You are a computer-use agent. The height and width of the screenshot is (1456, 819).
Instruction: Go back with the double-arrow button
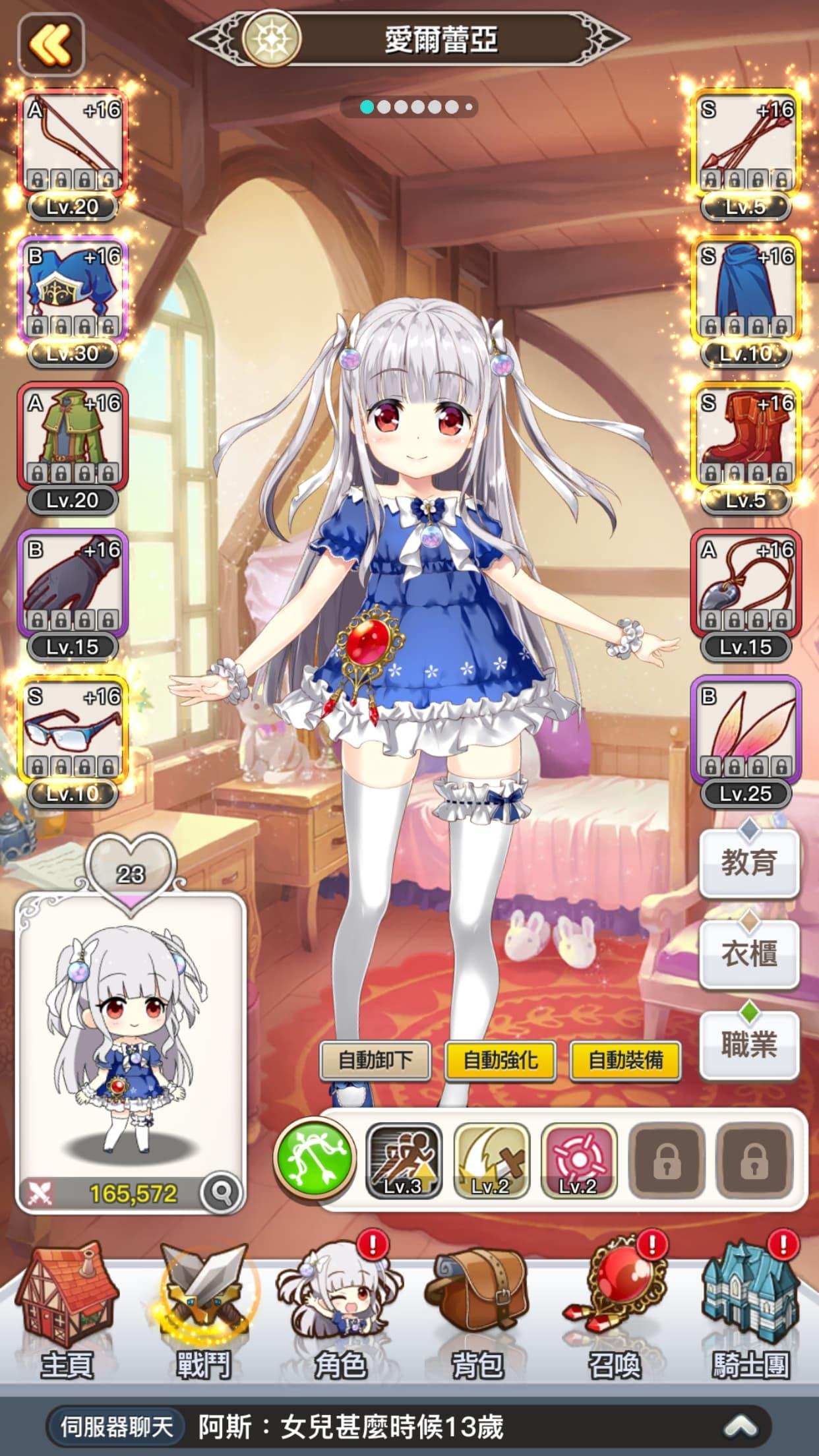(51, 45)
